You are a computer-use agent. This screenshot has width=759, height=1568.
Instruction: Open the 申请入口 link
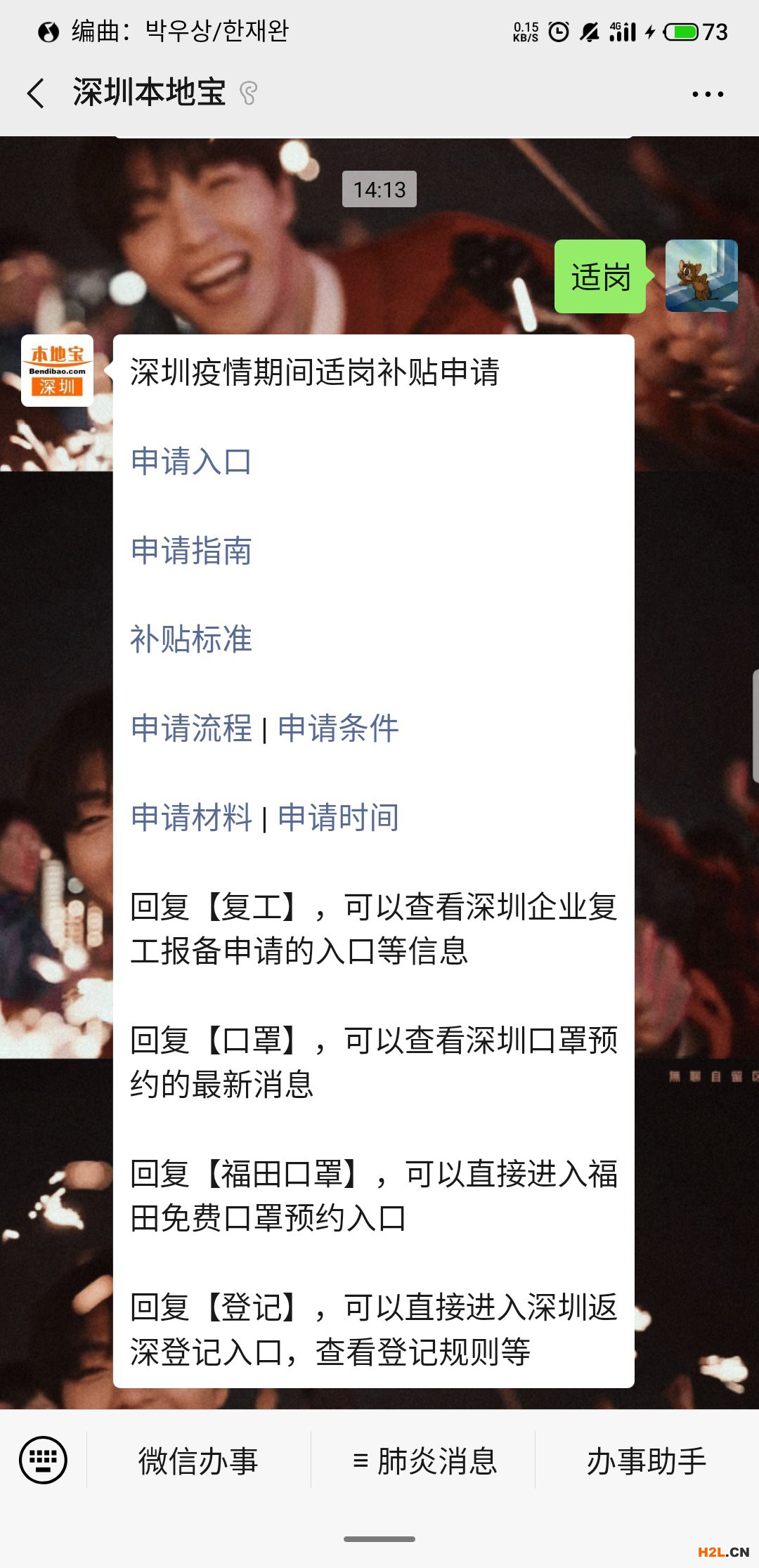191,462
